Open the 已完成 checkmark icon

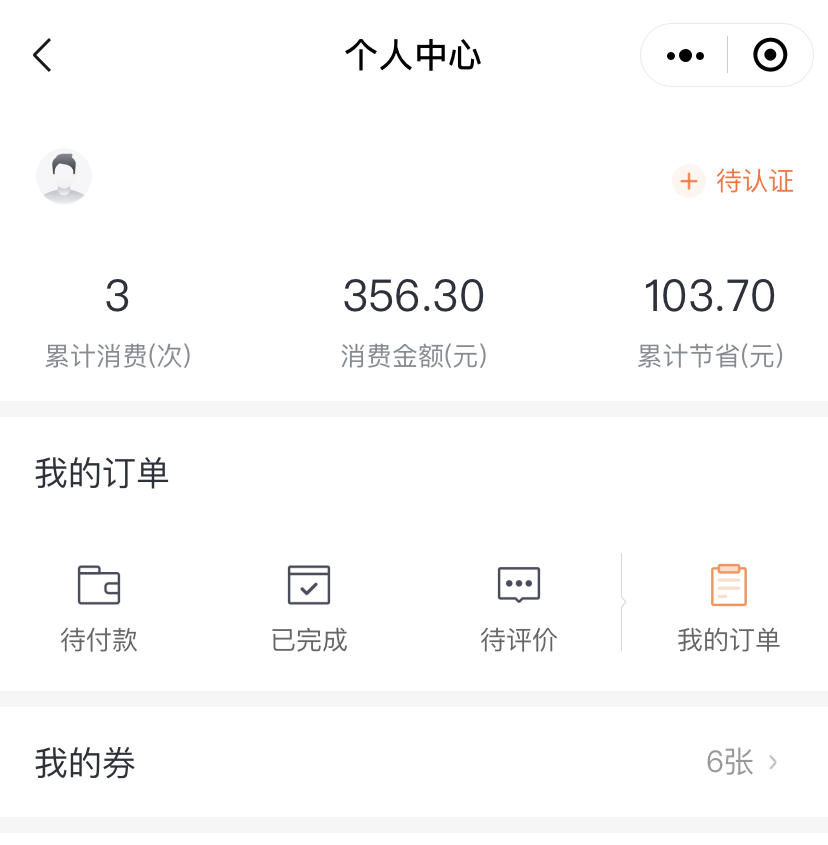point(308,585)
